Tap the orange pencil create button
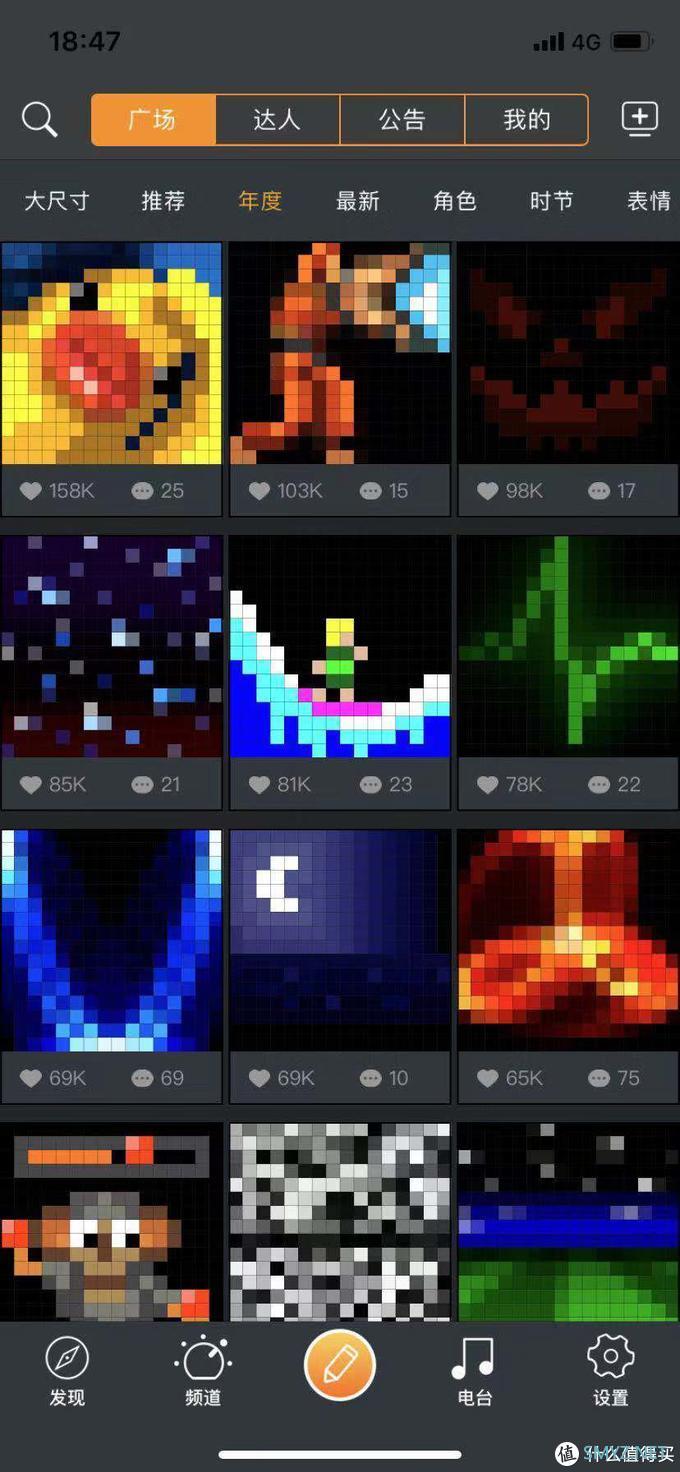 tap(340, 1365)
